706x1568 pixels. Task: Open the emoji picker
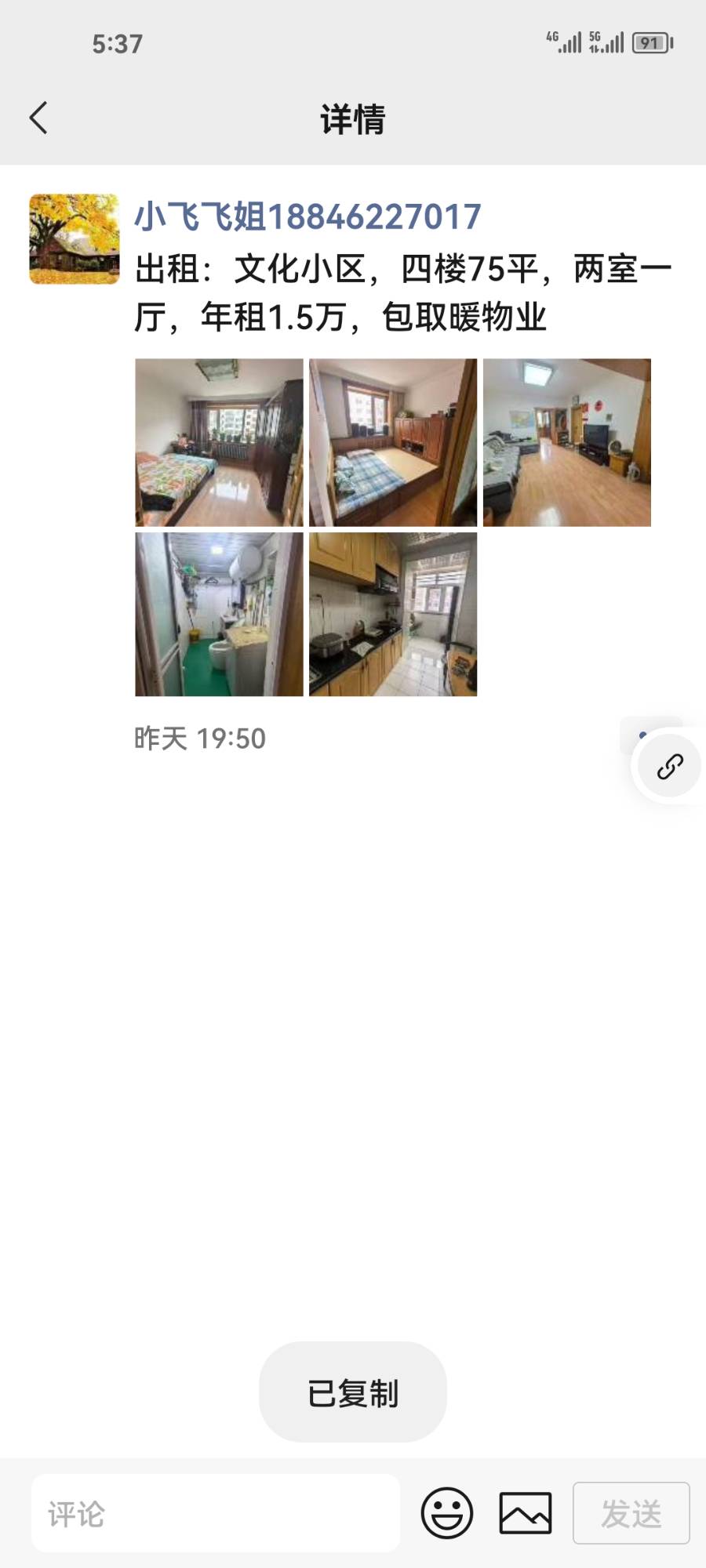(447, 1513)
